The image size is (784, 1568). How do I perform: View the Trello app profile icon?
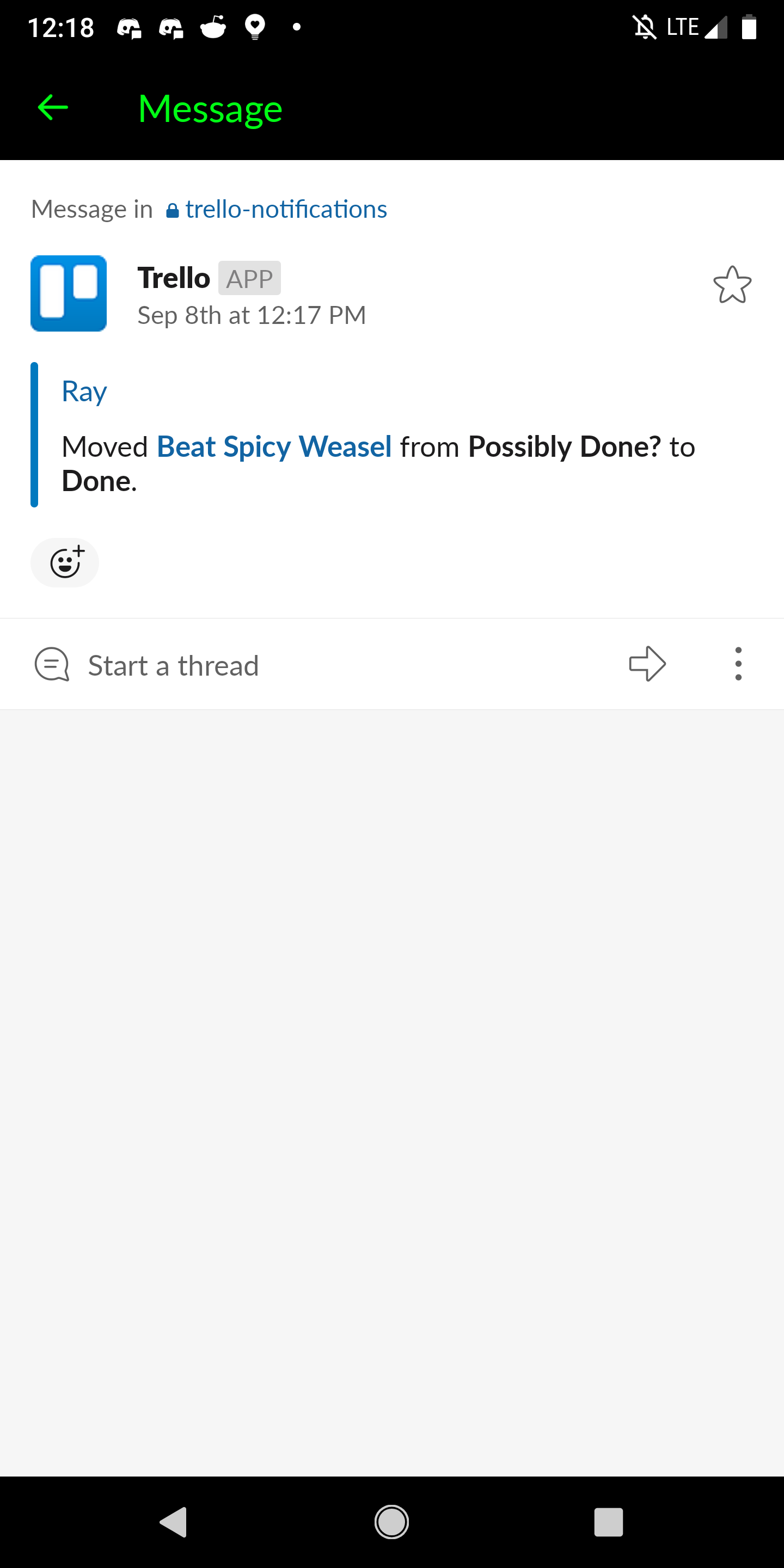click(69, 293)
